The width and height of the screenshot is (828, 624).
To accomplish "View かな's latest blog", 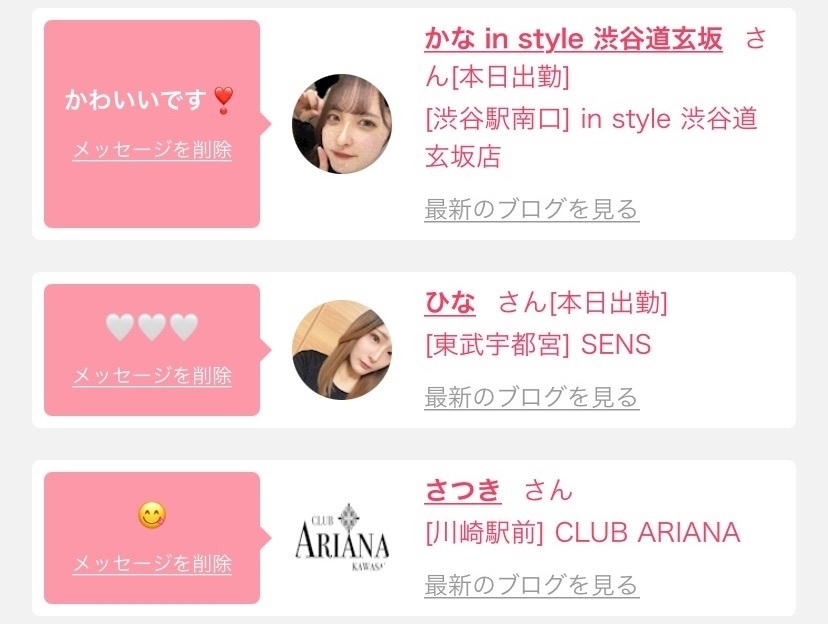I will (x=531, y=209).
